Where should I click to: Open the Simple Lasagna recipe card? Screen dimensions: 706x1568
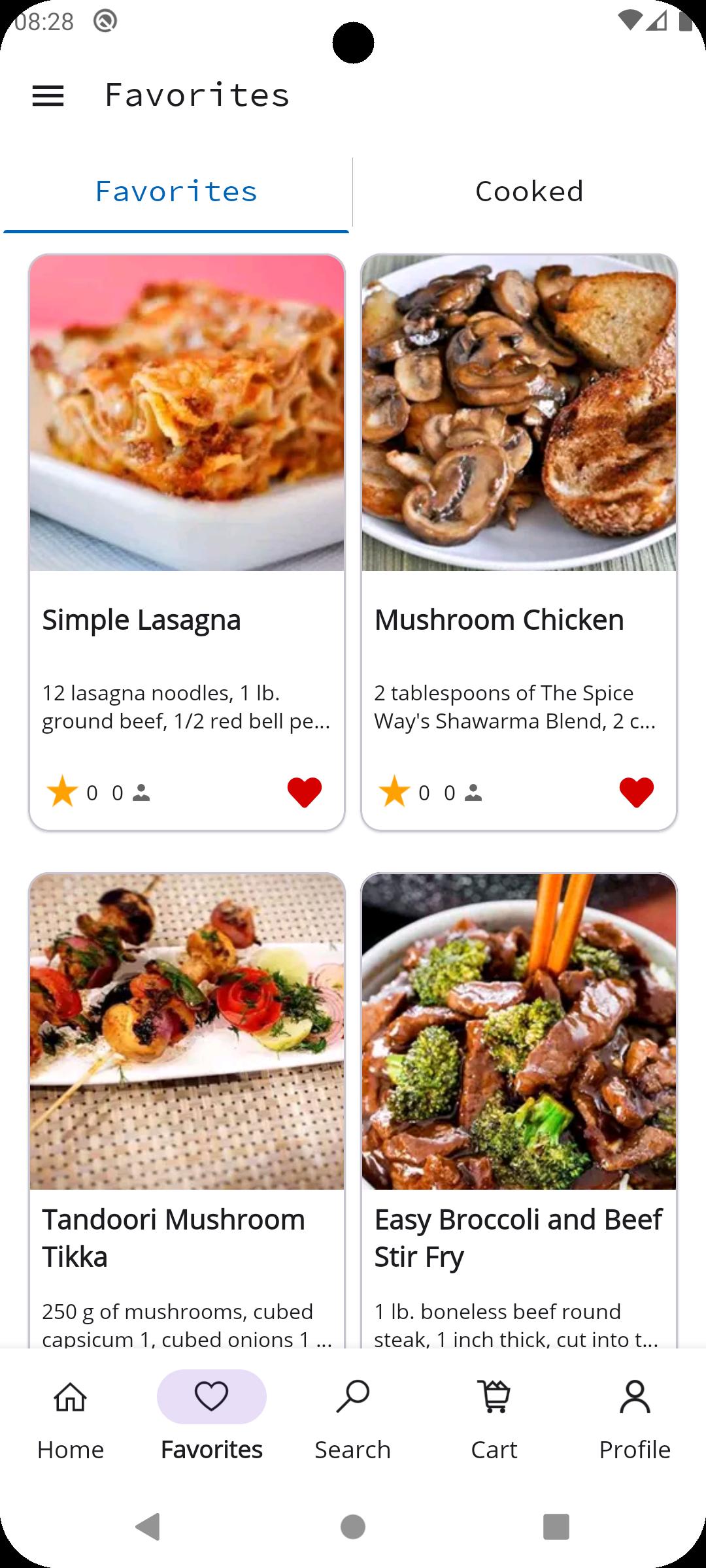point(187,542)
